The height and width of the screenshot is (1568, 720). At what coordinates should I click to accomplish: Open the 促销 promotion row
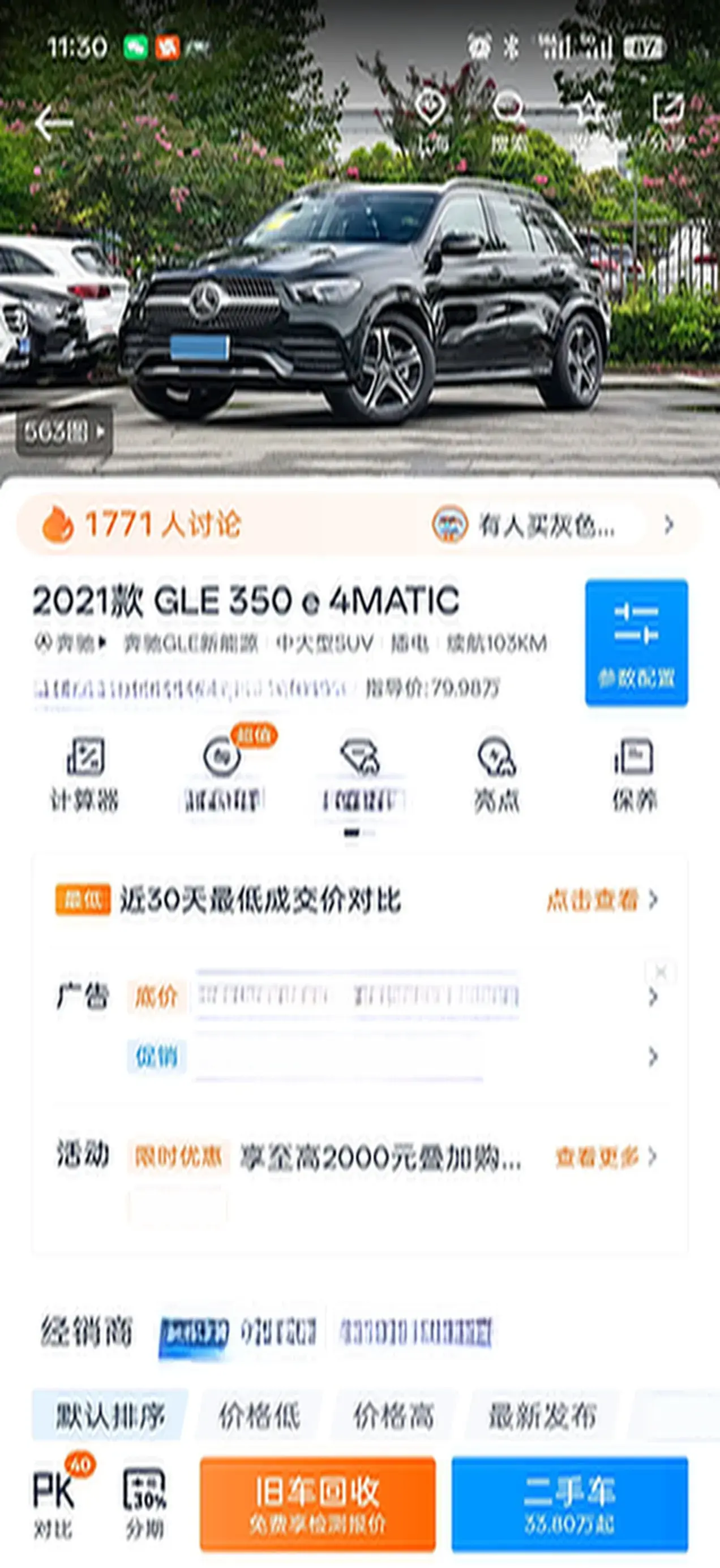click(x=390, y=1057)
